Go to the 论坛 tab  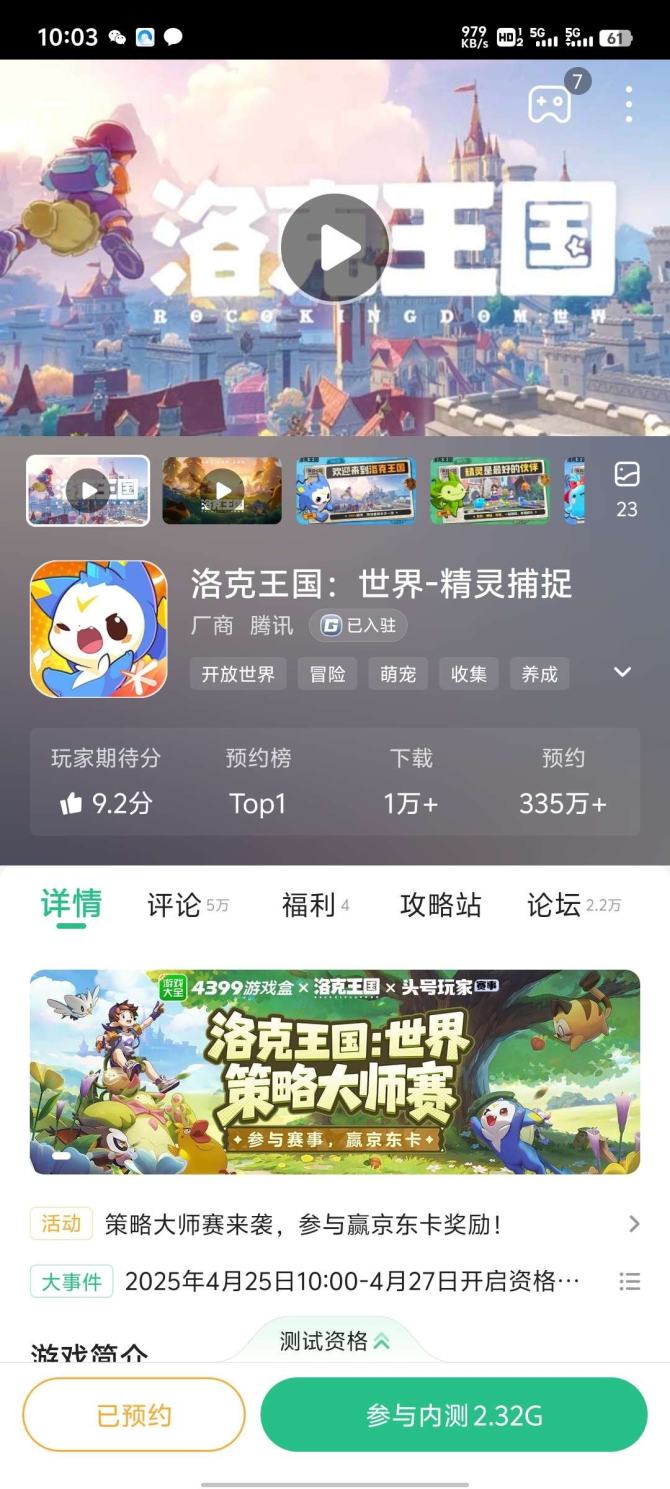click(x=572, y=905)
